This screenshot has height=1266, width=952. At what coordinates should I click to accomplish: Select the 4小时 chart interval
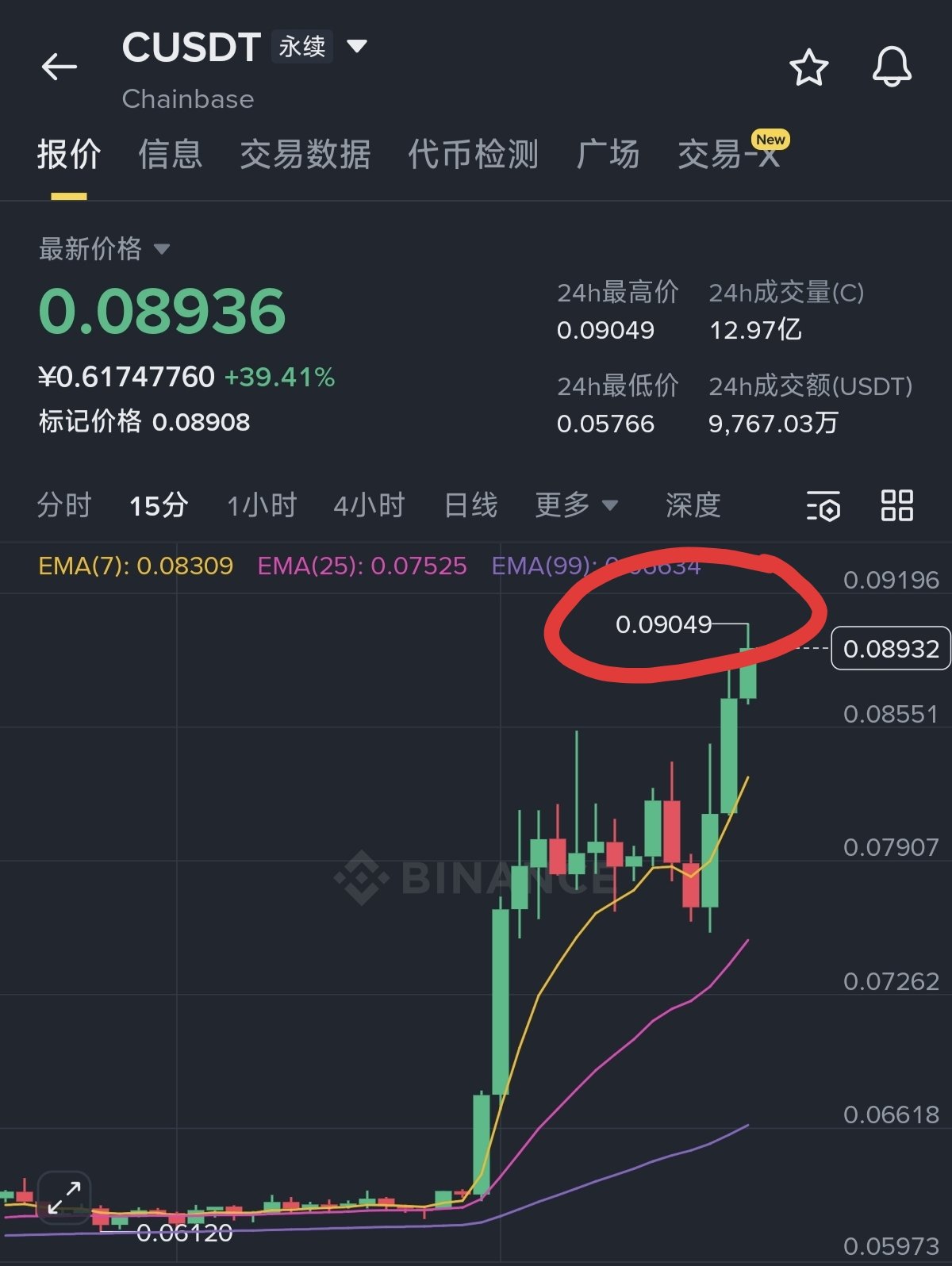(x=369, y=505)
